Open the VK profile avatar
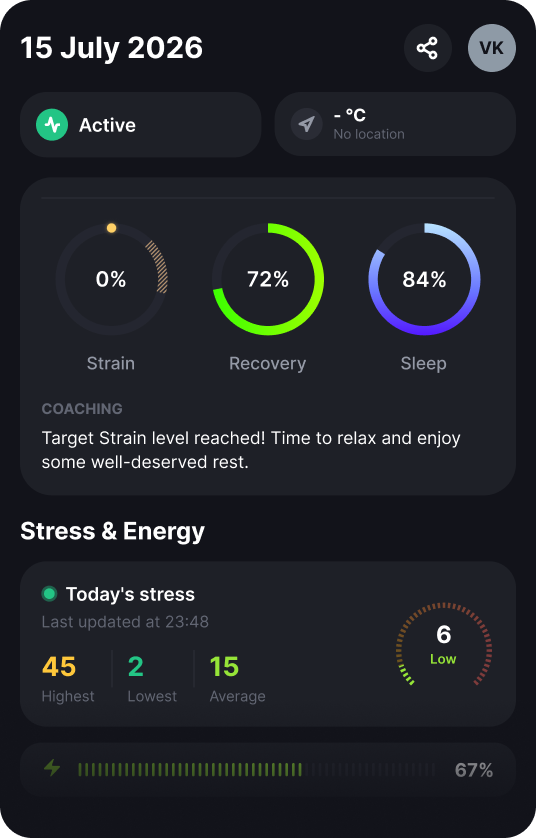536x838 pixels. point(492,48)
